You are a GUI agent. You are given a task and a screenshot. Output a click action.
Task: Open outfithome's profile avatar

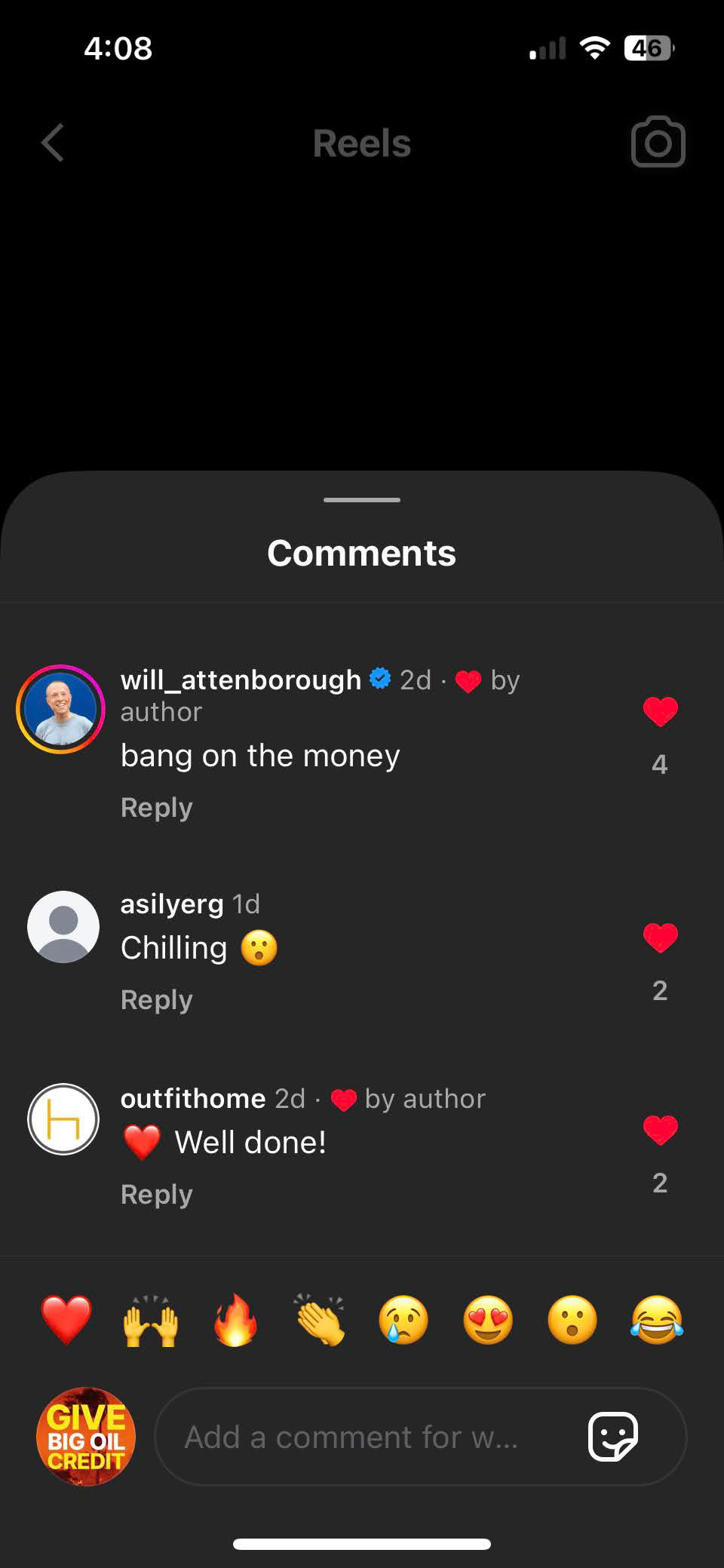(63, 1119)
